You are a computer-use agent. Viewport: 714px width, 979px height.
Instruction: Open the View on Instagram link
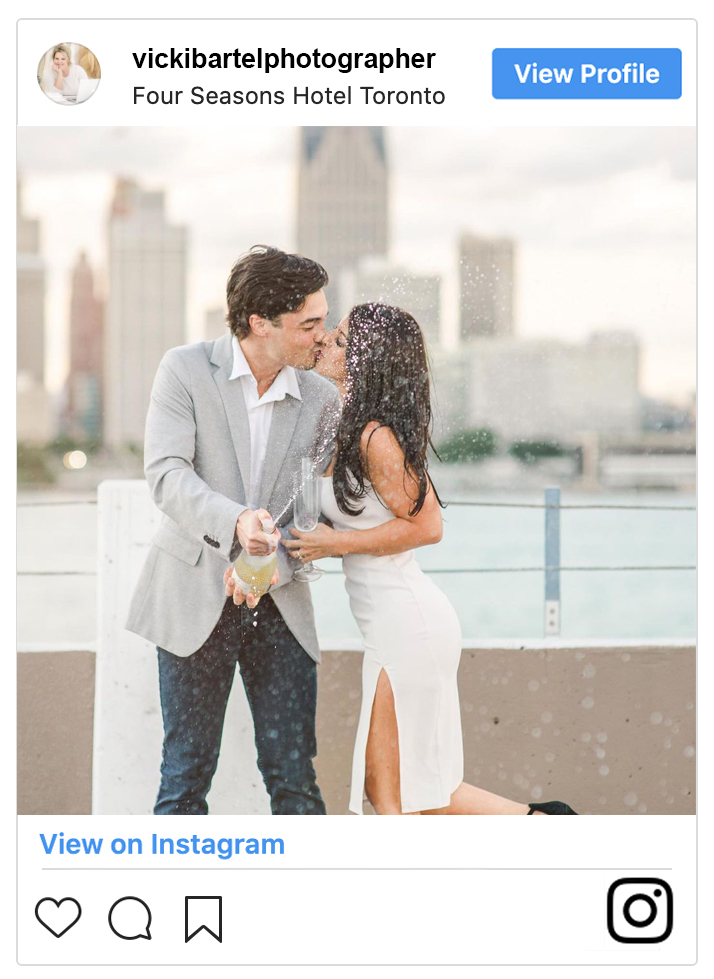(162, 844)
